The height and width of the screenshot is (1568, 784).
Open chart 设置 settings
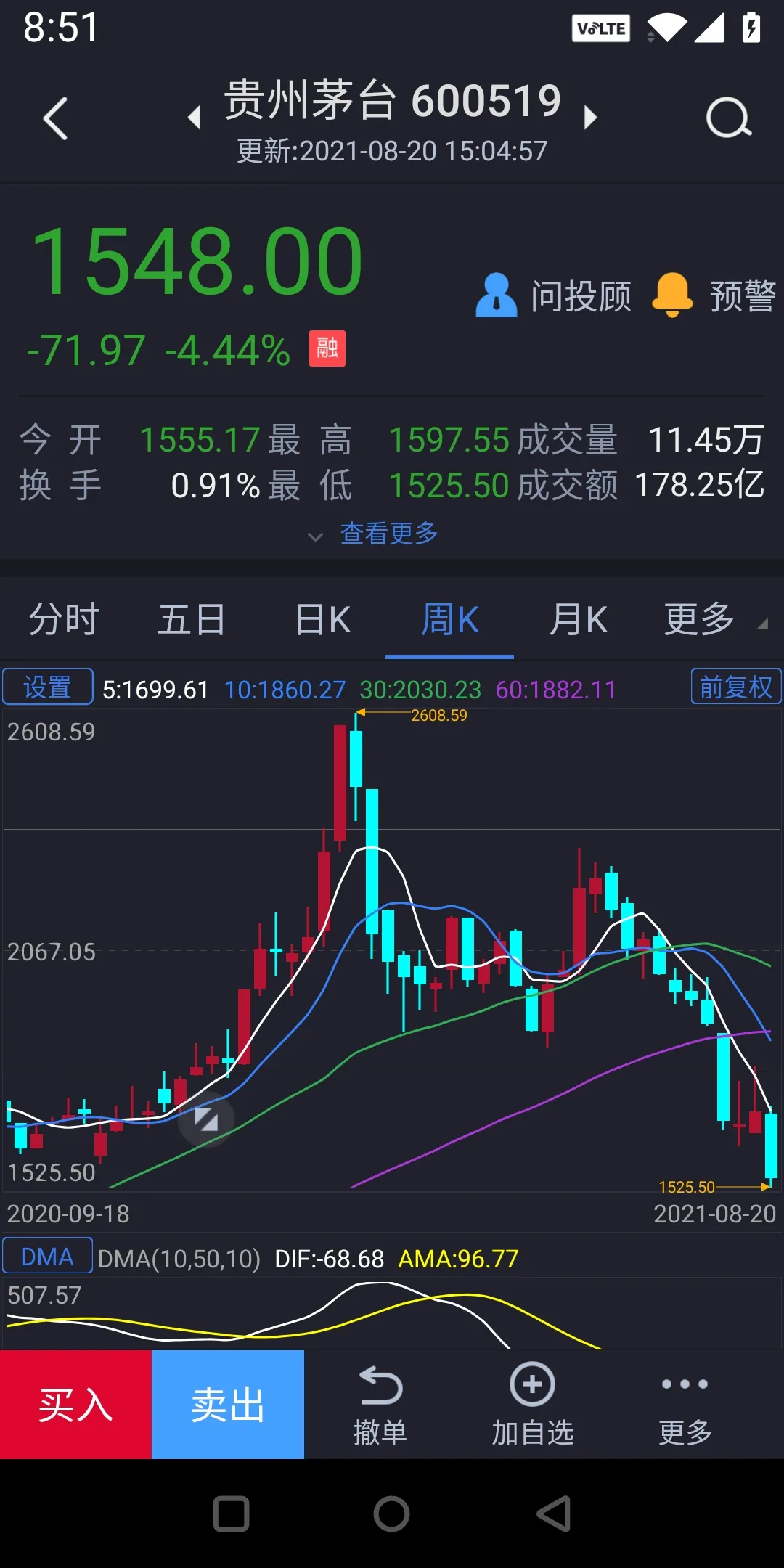(48, 687)
